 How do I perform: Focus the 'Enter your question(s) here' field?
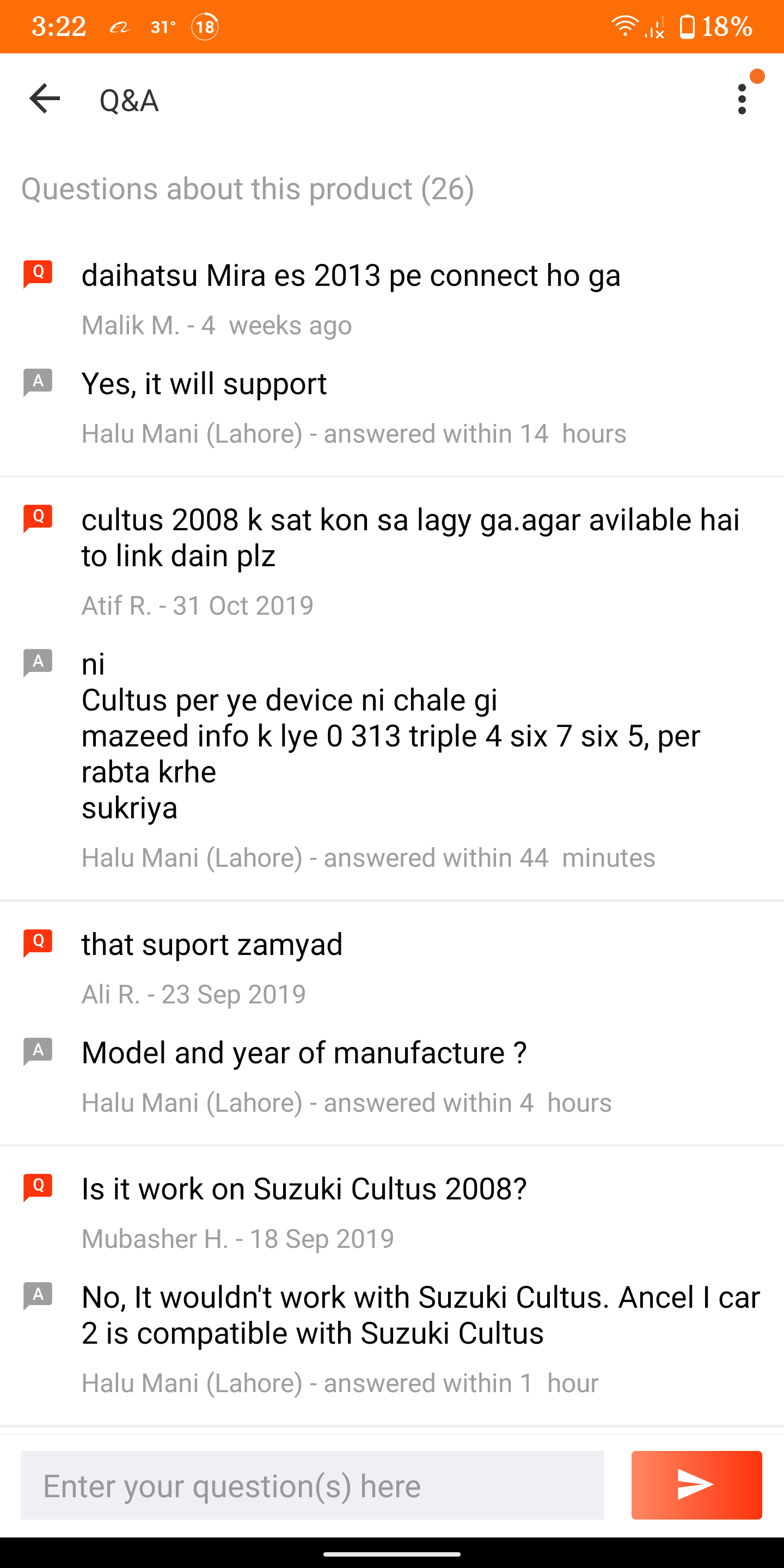pos(313,1485)
